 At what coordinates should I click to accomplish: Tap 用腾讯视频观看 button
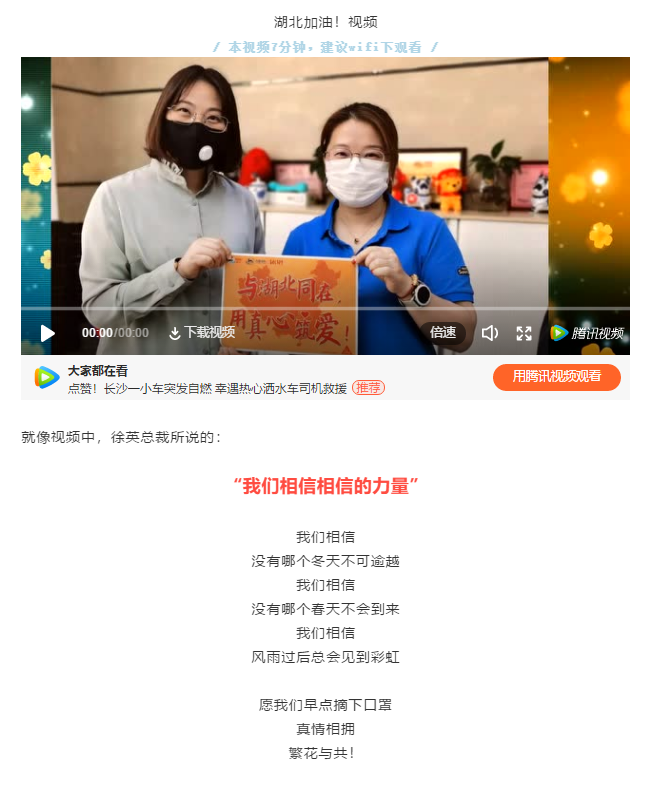(x=556, y=377)
